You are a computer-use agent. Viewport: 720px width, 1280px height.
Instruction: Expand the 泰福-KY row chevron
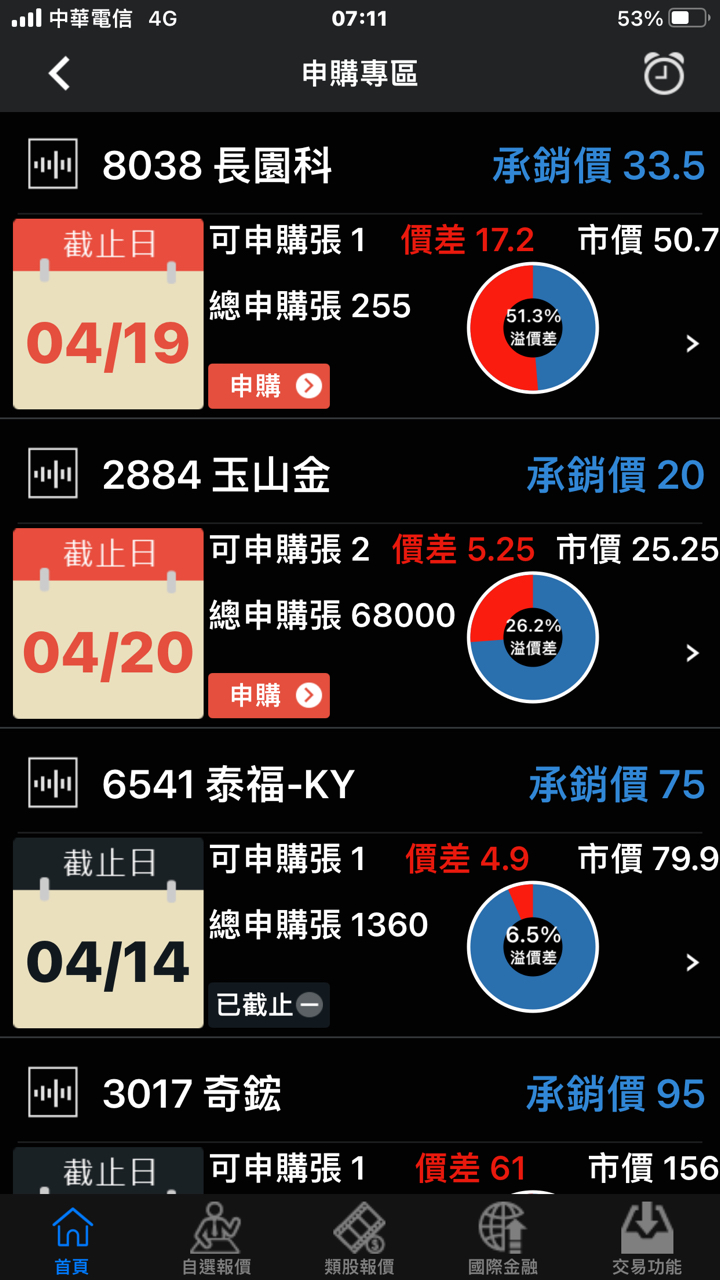pos(692,962)
